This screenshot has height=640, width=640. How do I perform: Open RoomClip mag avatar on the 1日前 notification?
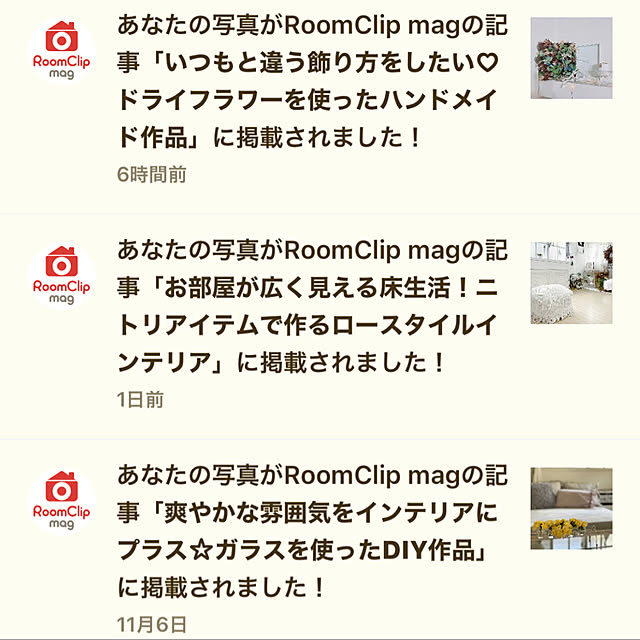pos(60,277)
